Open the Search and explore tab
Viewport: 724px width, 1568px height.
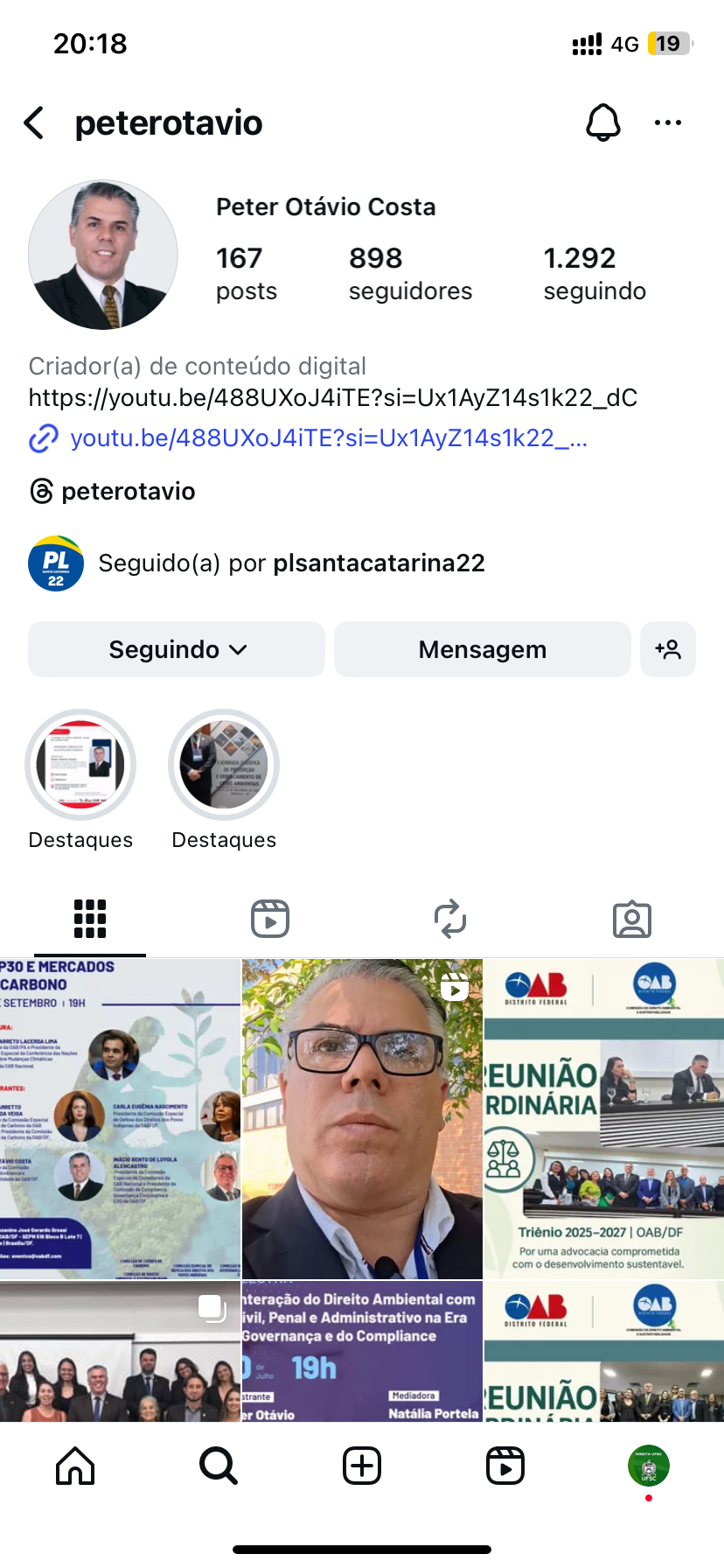(218, 1466)
